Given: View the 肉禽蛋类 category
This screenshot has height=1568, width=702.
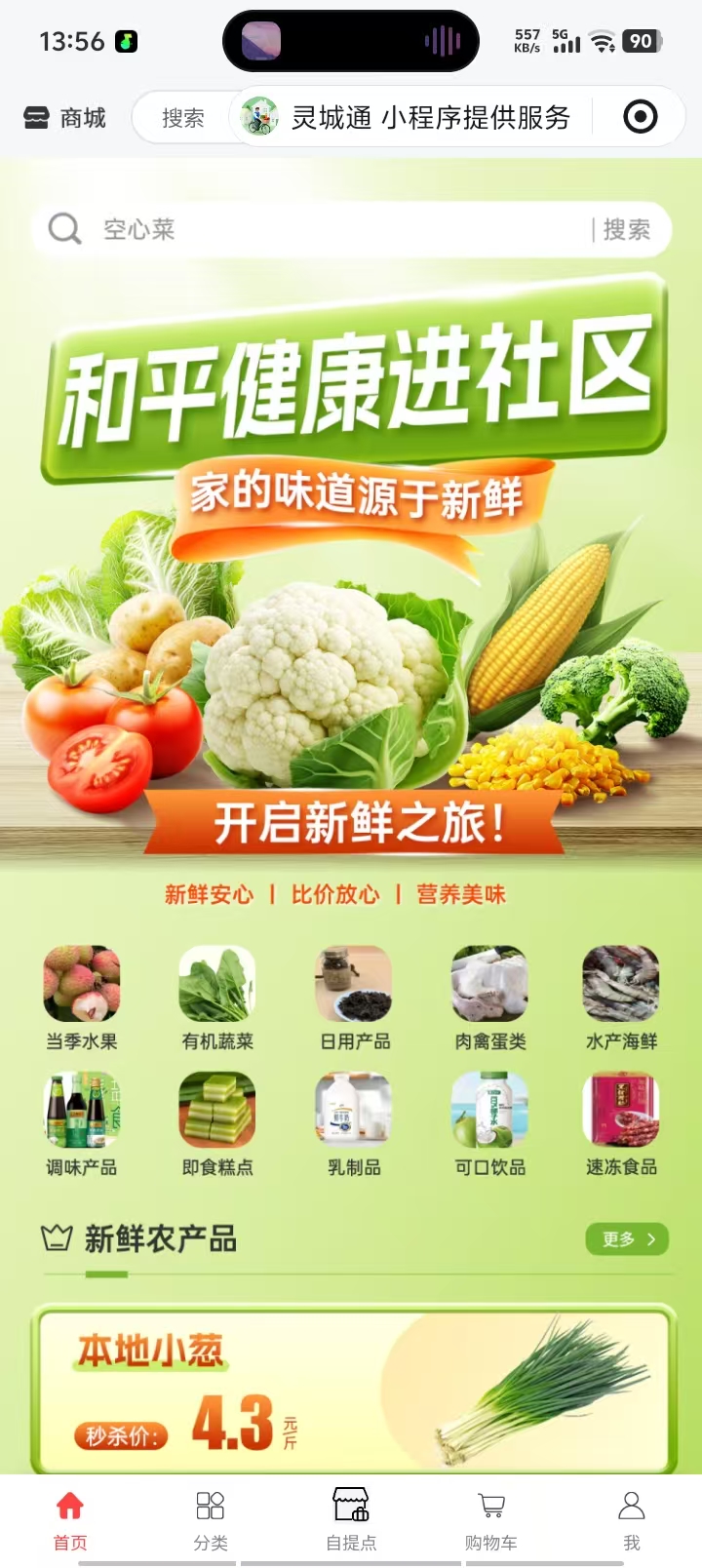Looking at the screenshot, I should coord(489,997).
